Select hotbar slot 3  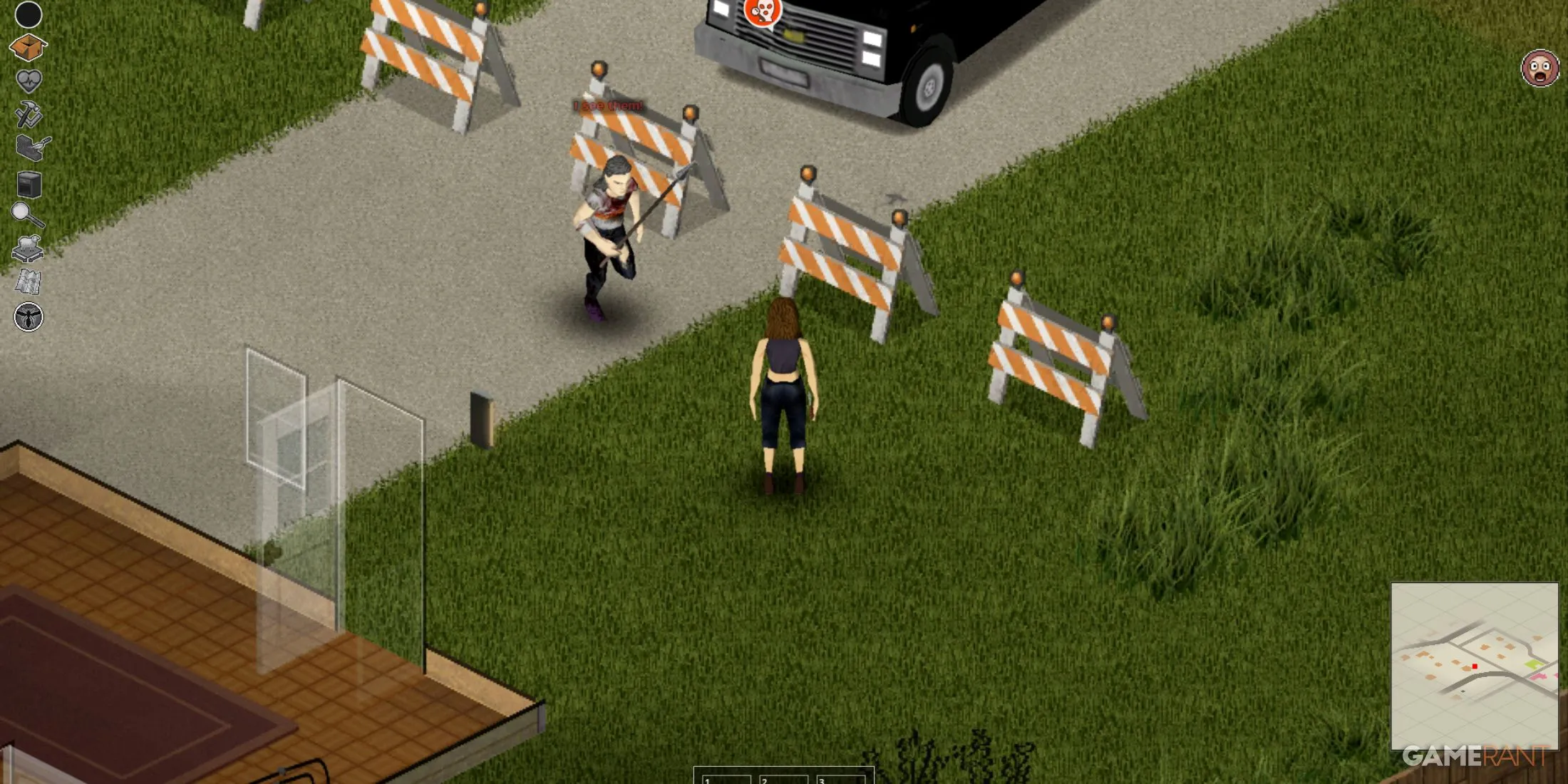tap(840, 778)
